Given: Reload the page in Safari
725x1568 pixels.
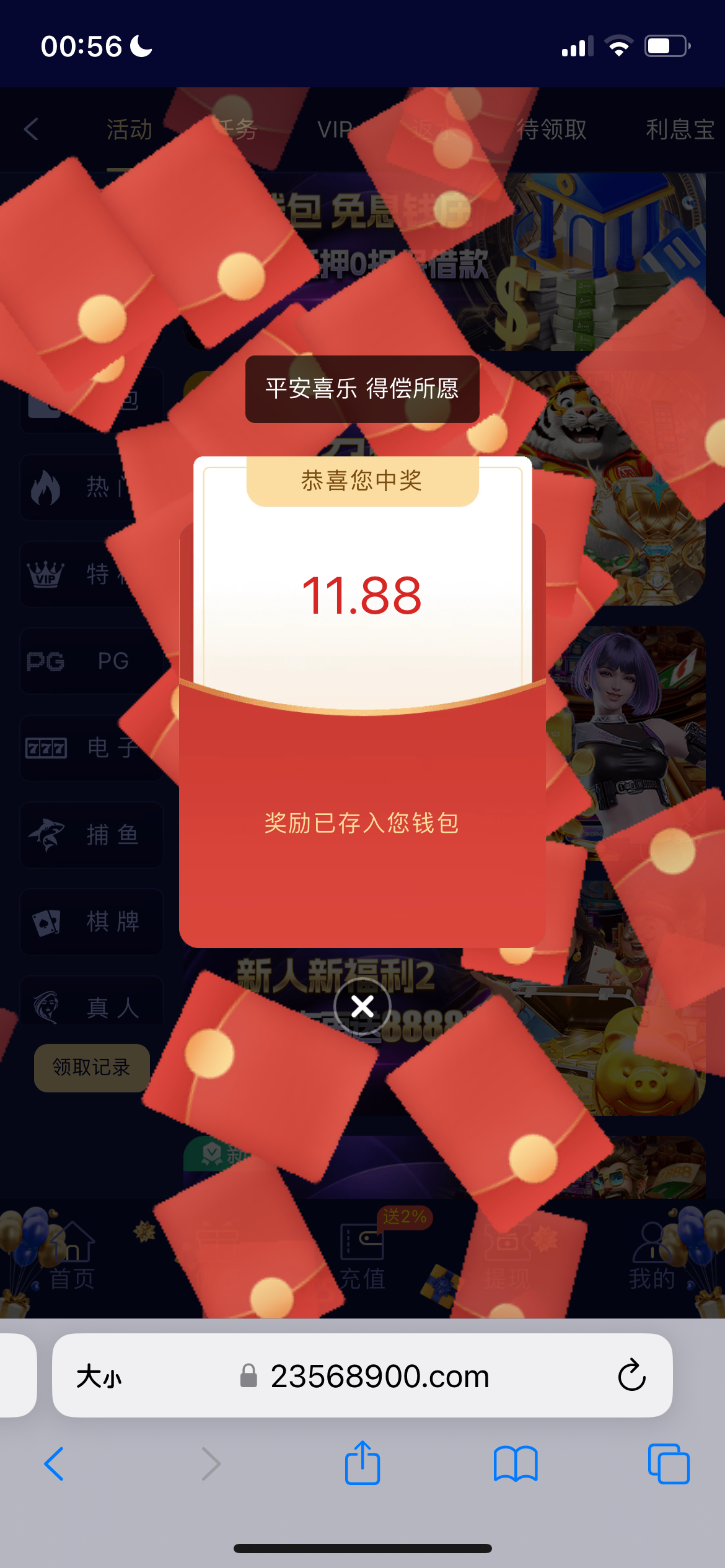Looking at the screenshot, I should (631, 1375).
